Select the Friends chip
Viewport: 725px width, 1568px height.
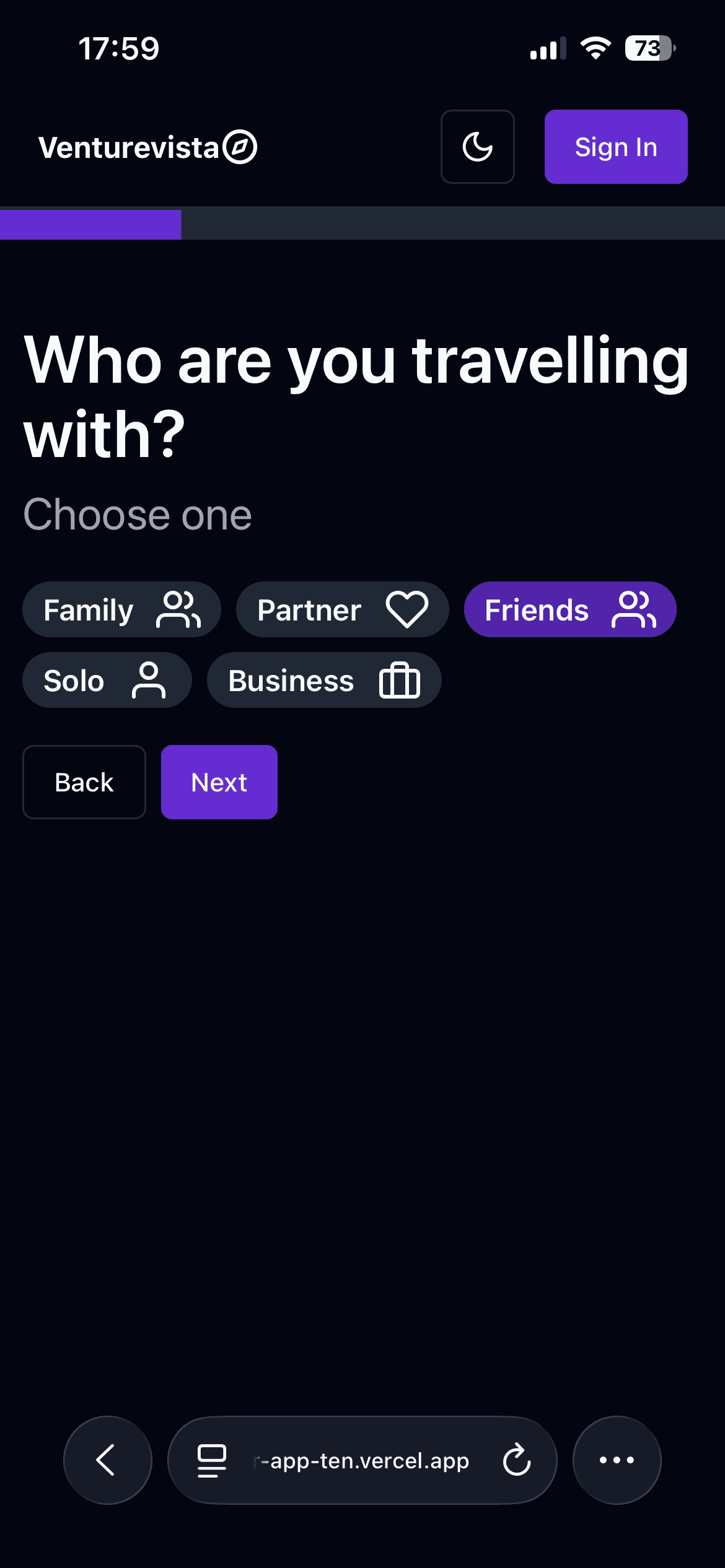pyautogui.click(x=569, y=610)
